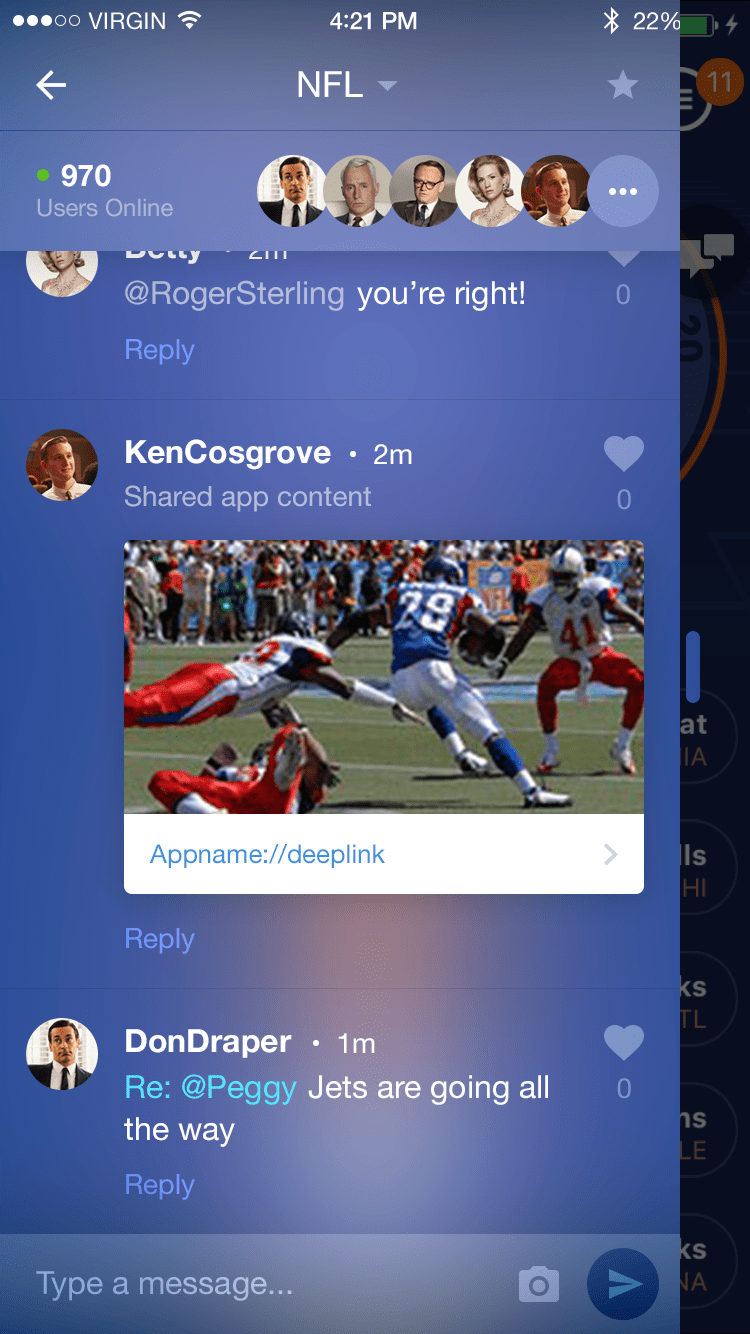Open KenCosgrove's profile avatar
The image size is (750, 1334).
(x=62, y=465)
